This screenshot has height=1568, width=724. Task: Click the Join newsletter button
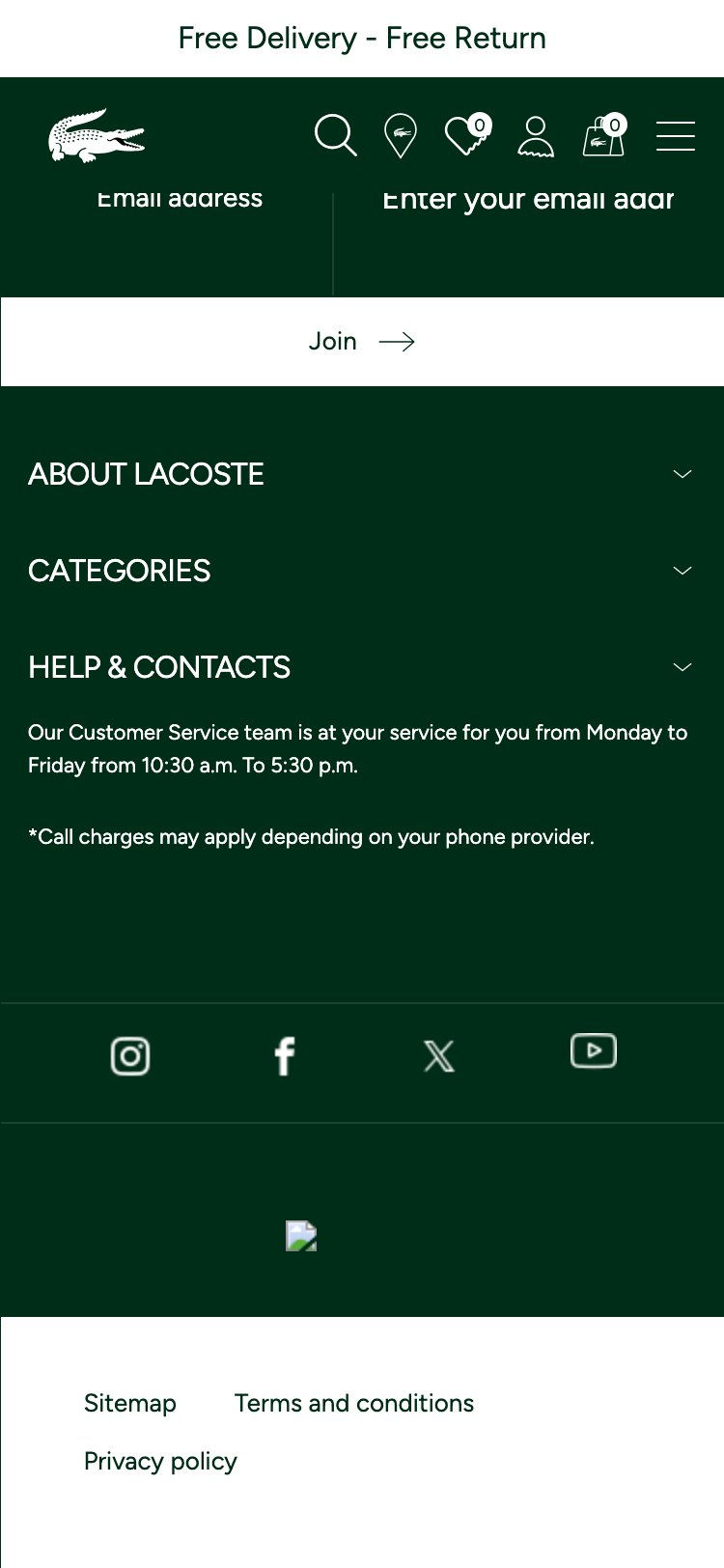coord(362,341)
